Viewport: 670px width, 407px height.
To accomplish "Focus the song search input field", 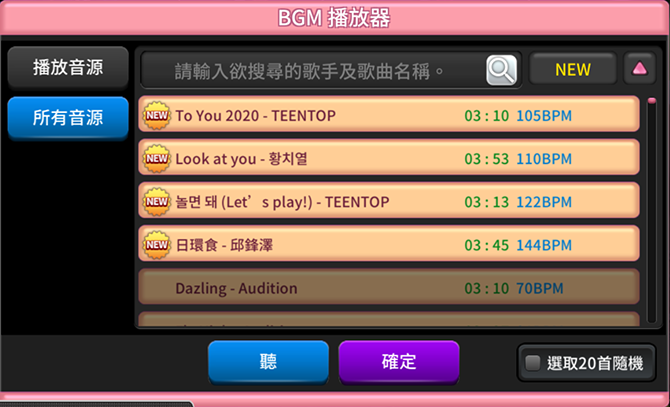I will 310,70.
